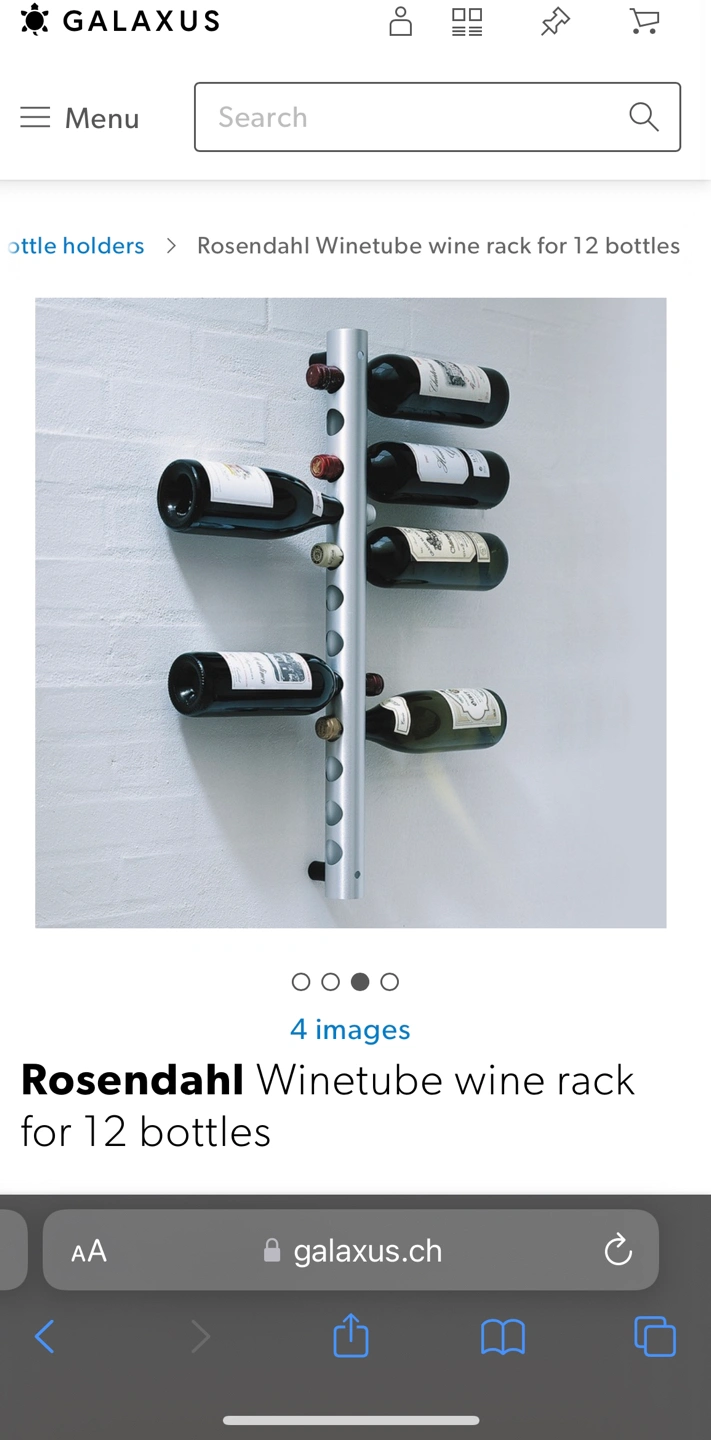This screenshot has height=1440, width=711.
Task: Select the fourth image indicator dot
Action: [x=390, y=982]
